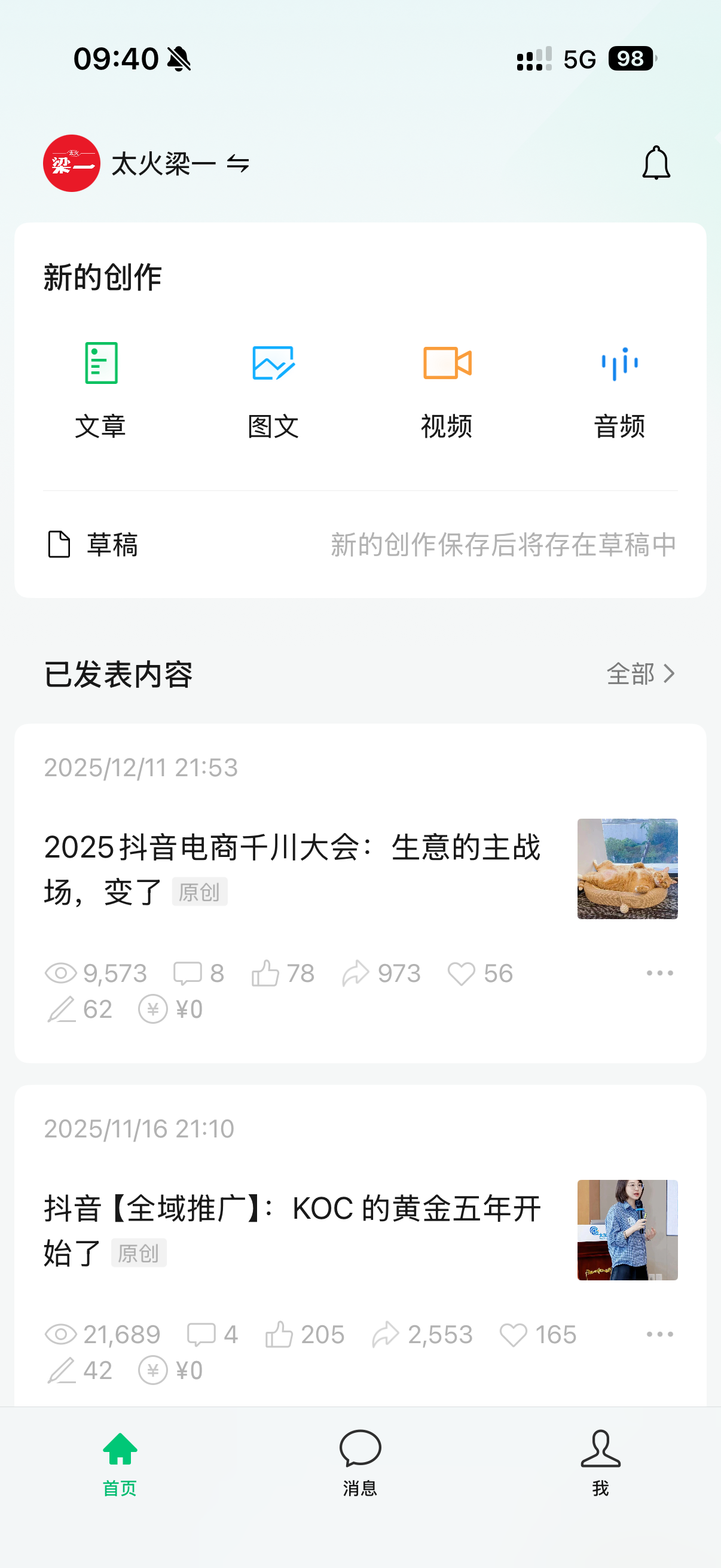Create a new 文章 article
The width and height of the screenshot is (721, 1568).
coord(101,389)
